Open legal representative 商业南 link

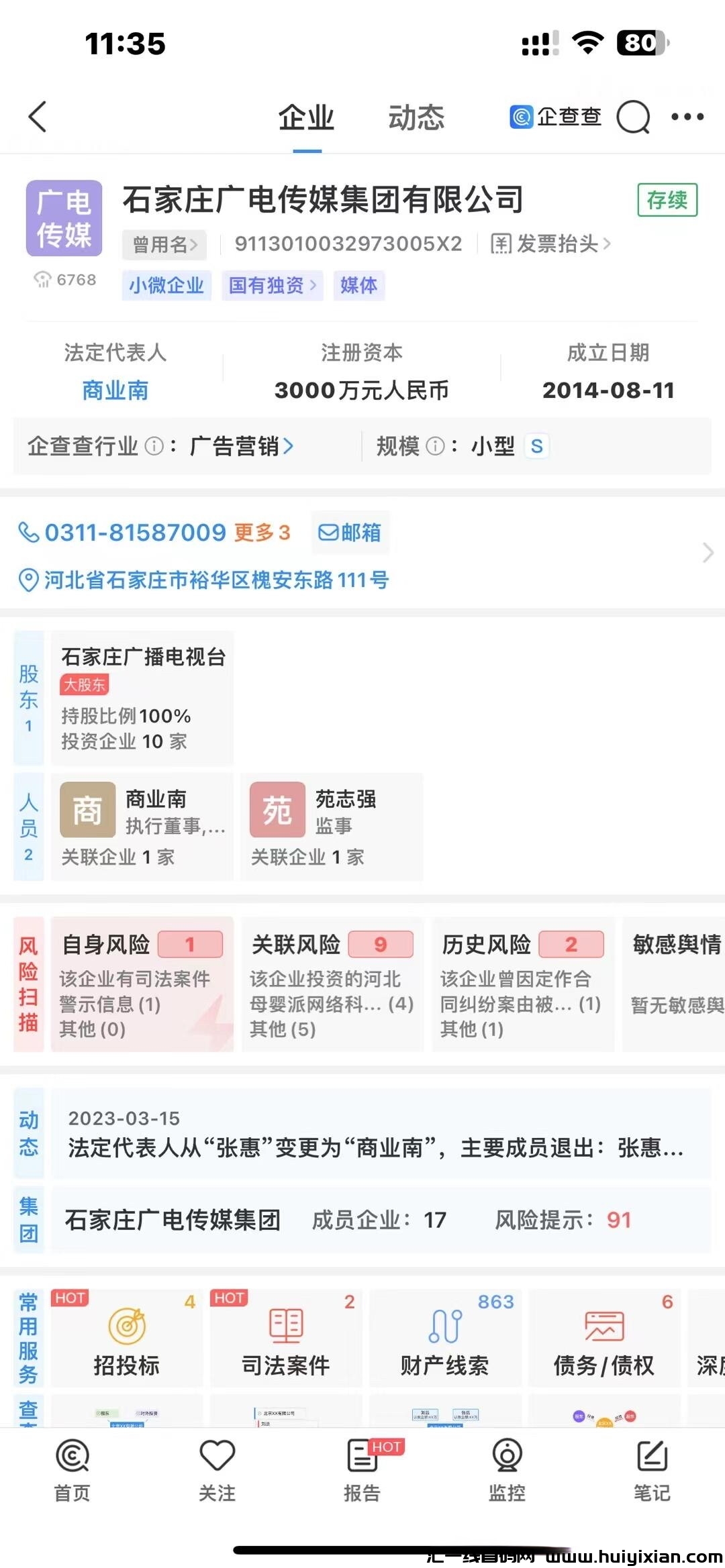coord(115,390)
